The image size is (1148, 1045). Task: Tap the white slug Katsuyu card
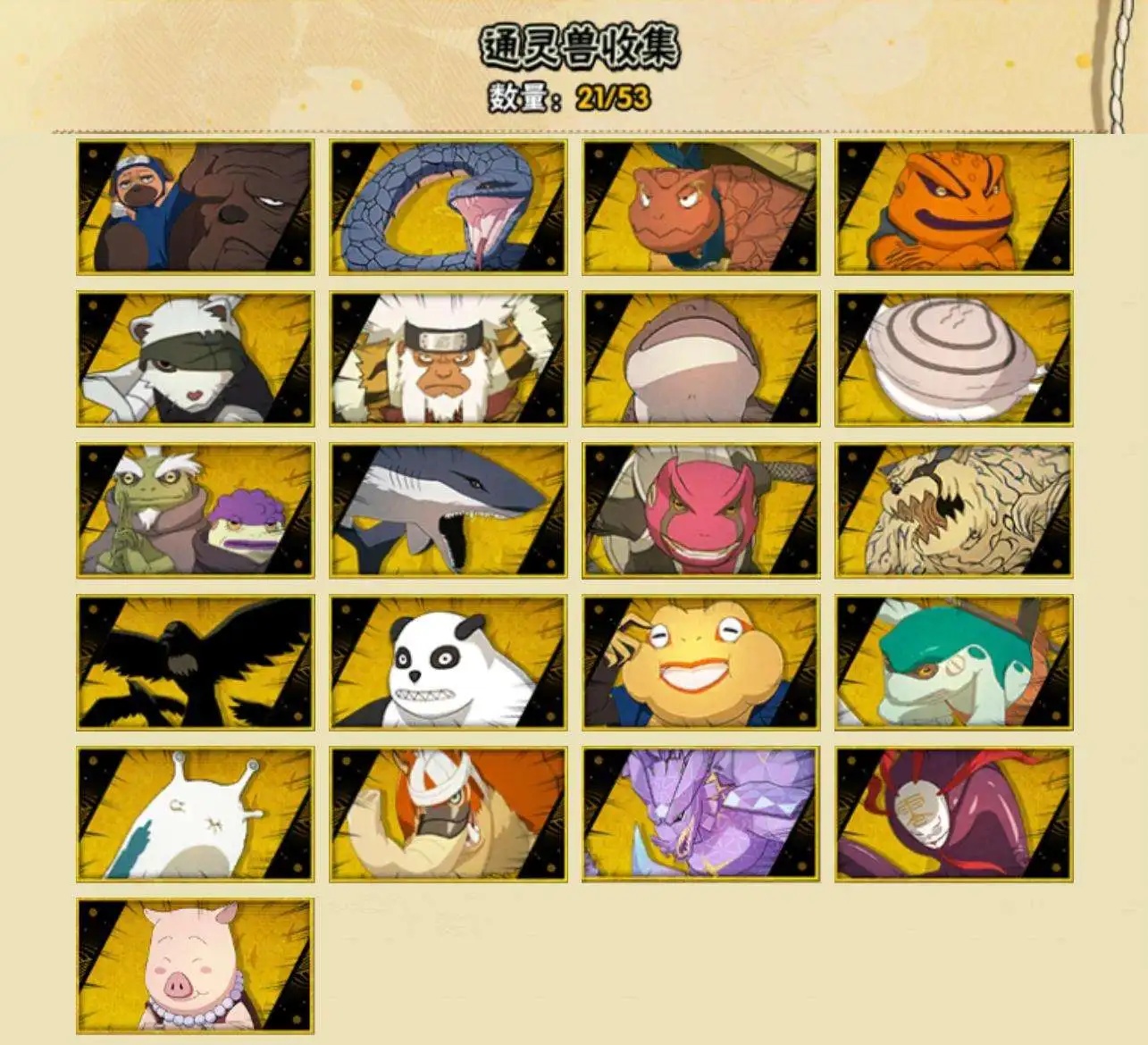[195, 815]
